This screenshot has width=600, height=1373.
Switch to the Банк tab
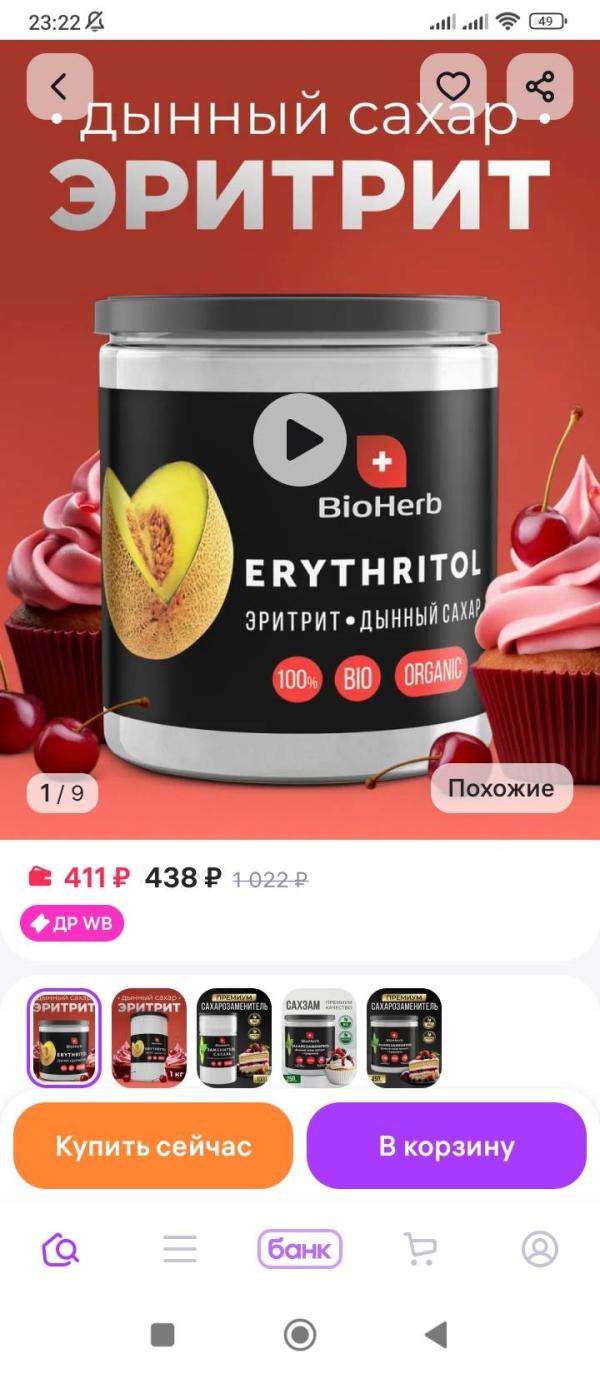point(300,1249)
